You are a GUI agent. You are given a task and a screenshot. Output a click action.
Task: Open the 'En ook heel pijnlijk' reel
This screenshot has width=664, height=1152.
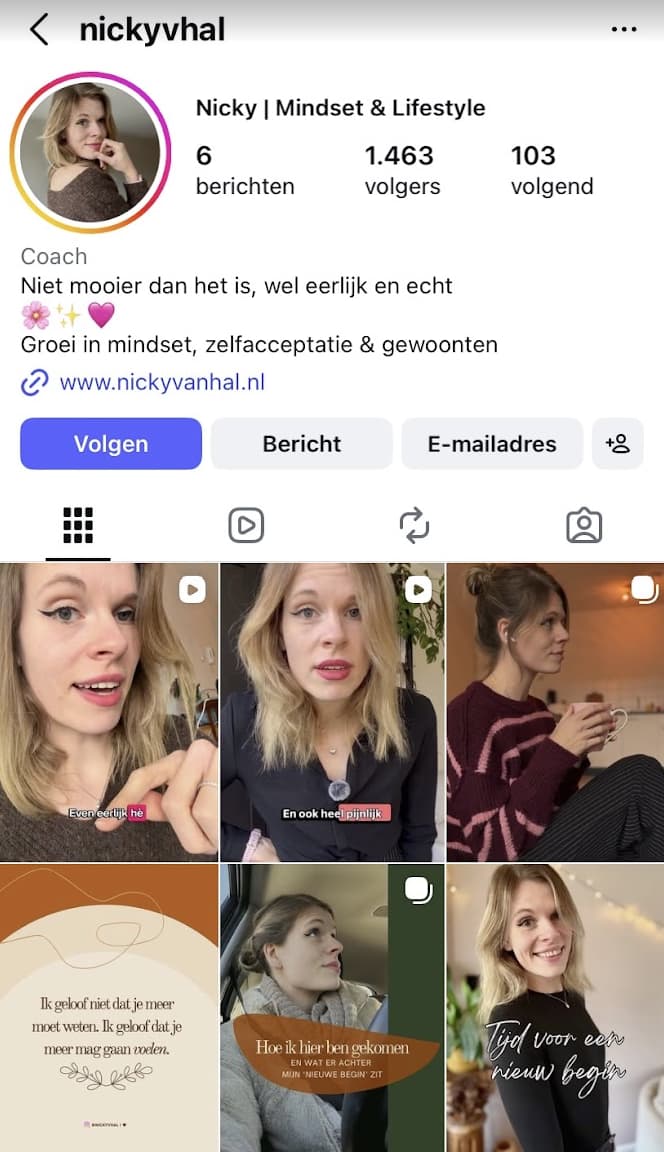pyautogui.click(x=331, y=712)
